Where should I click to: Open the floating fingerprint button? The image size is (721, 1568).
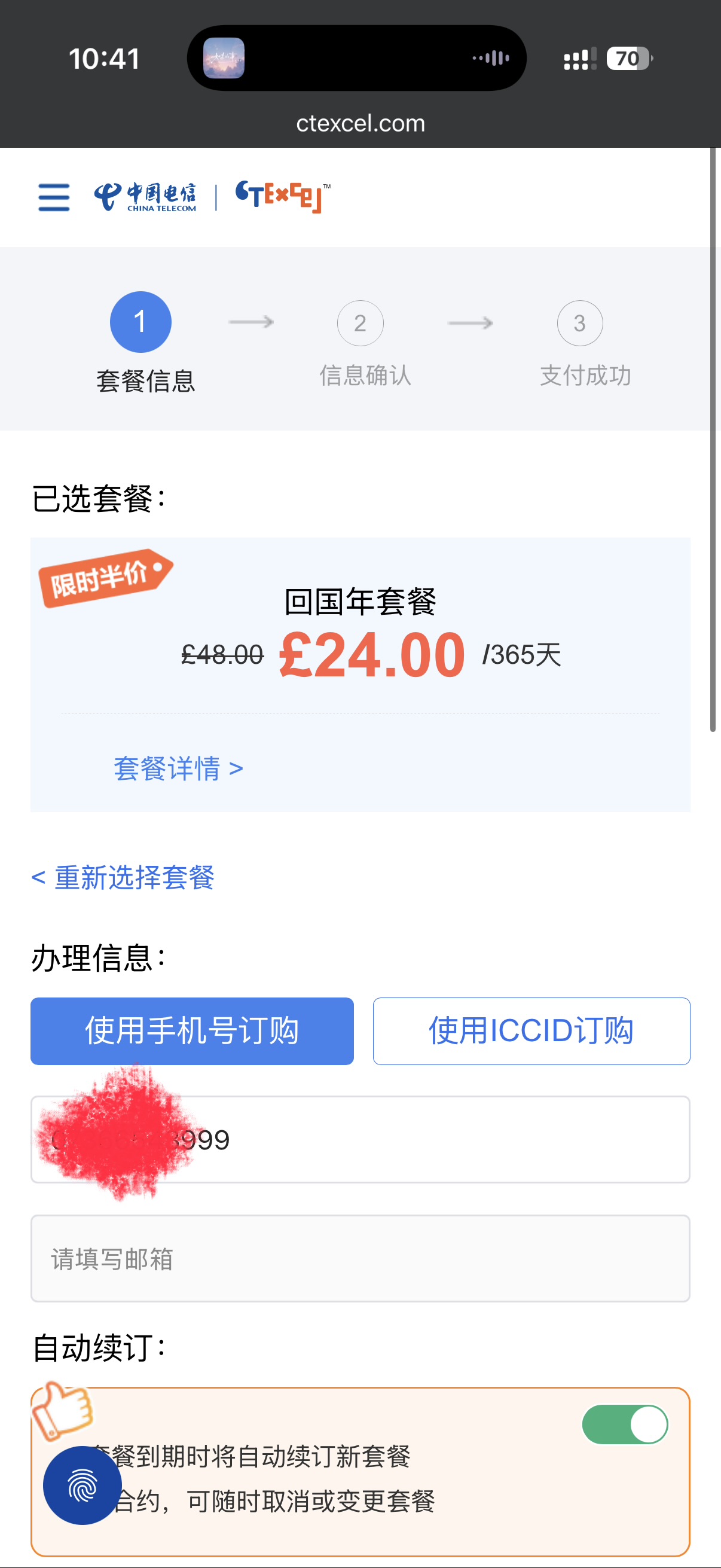coord(82,1485)
